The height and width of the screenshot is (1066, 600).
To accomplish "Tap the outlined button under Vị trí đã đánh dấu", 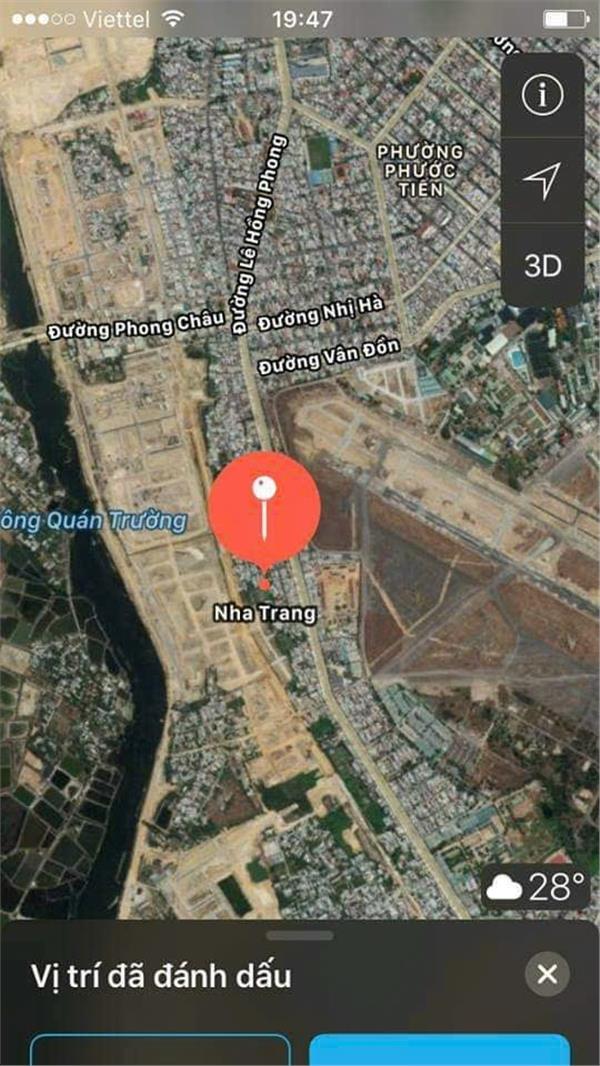I will click(160, 1050).
